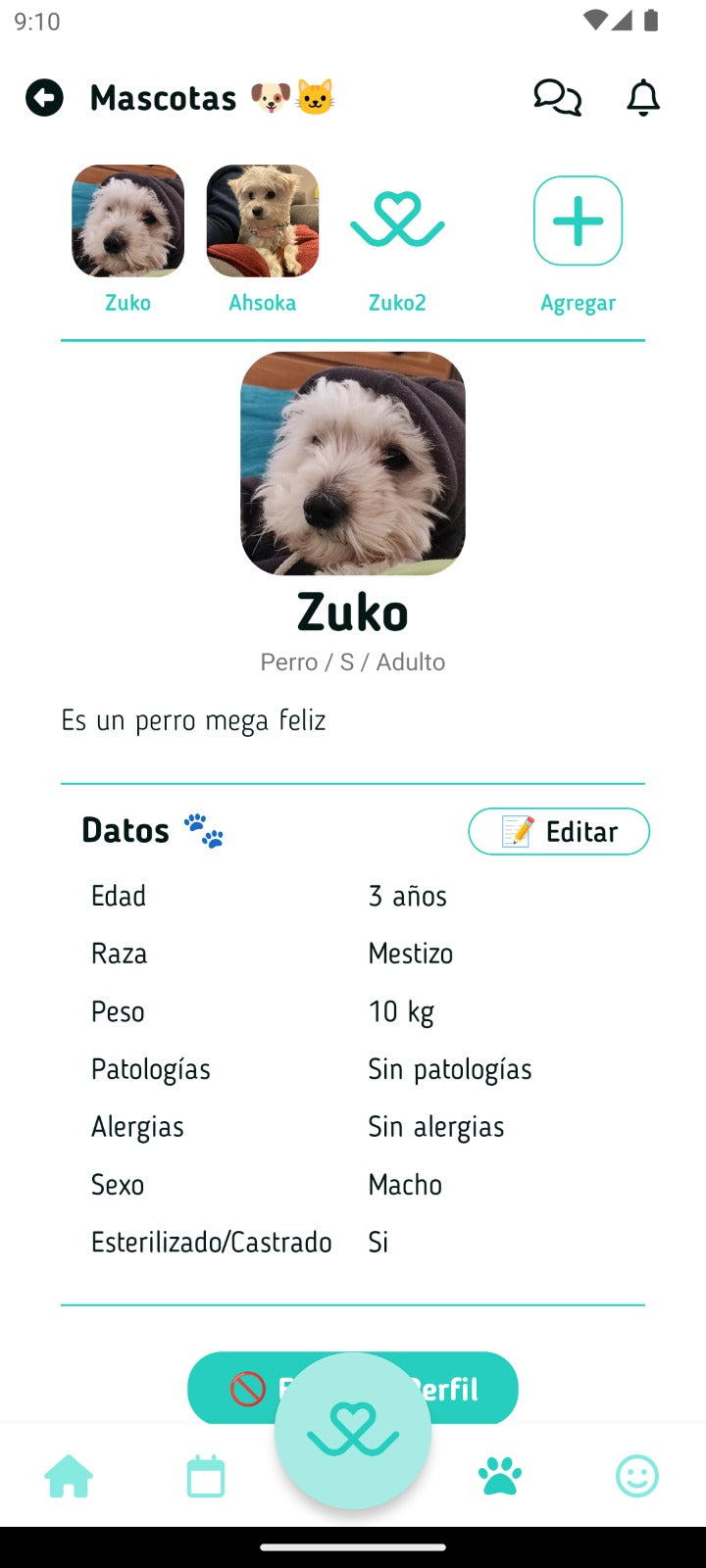Select Zuko's thumbnail in the pet list
This screenshot has width=706, height=1568.
tap(127, 221)
